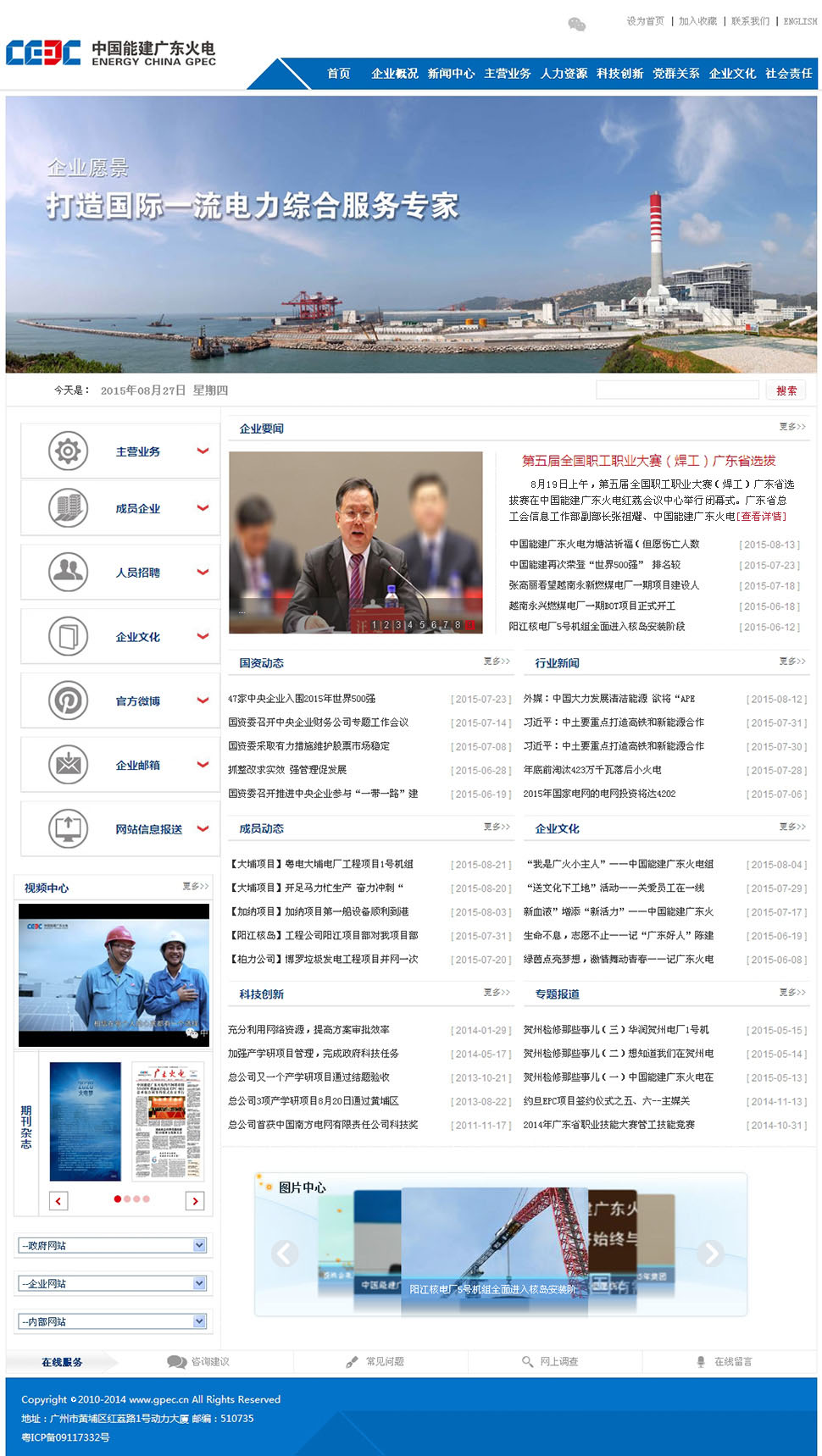Open 人力资源 navigation item
Image resolution: width=822 pixels, height=1456 pixels.
(x=564, y=74)
